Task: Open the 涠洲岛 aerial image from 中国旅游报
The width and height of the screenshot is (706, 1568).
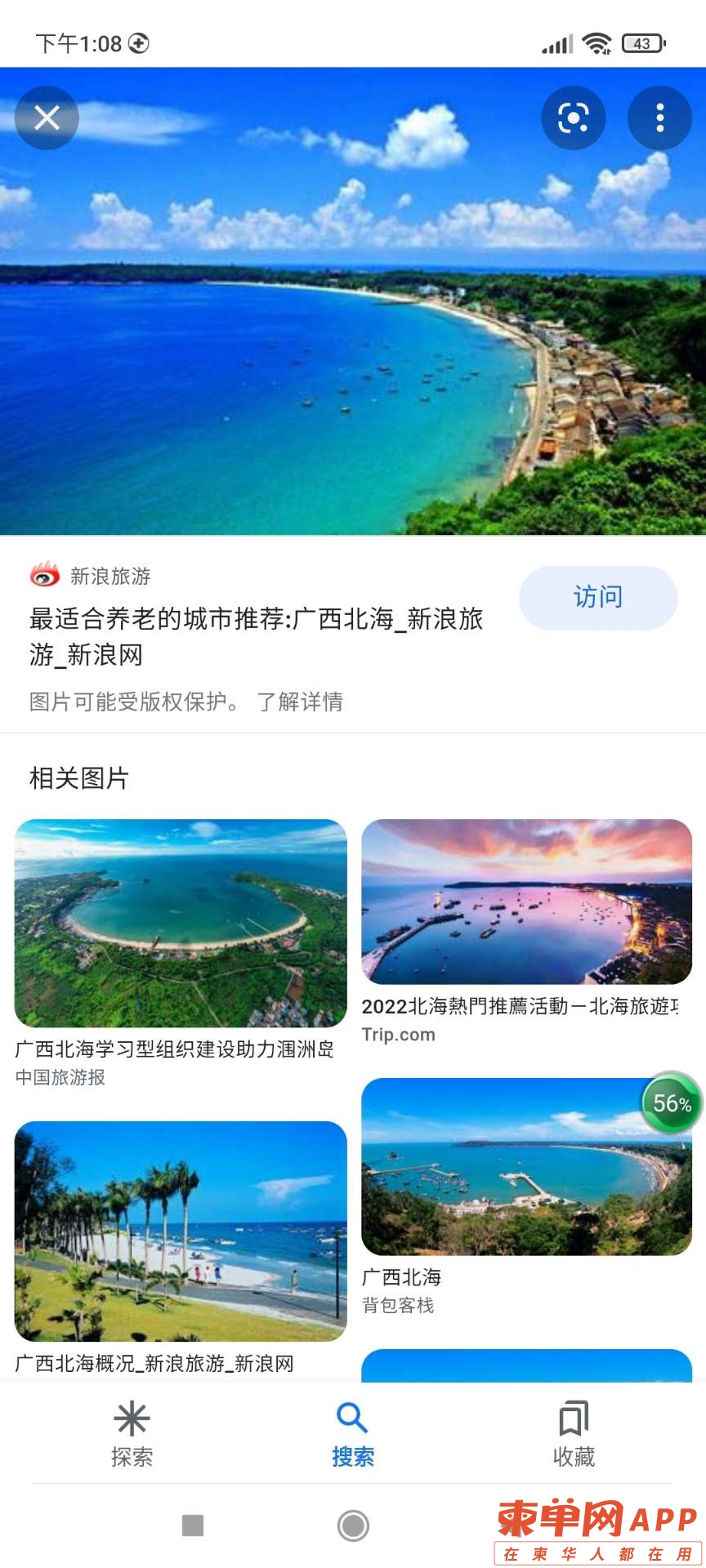Action: click(181, 923)
